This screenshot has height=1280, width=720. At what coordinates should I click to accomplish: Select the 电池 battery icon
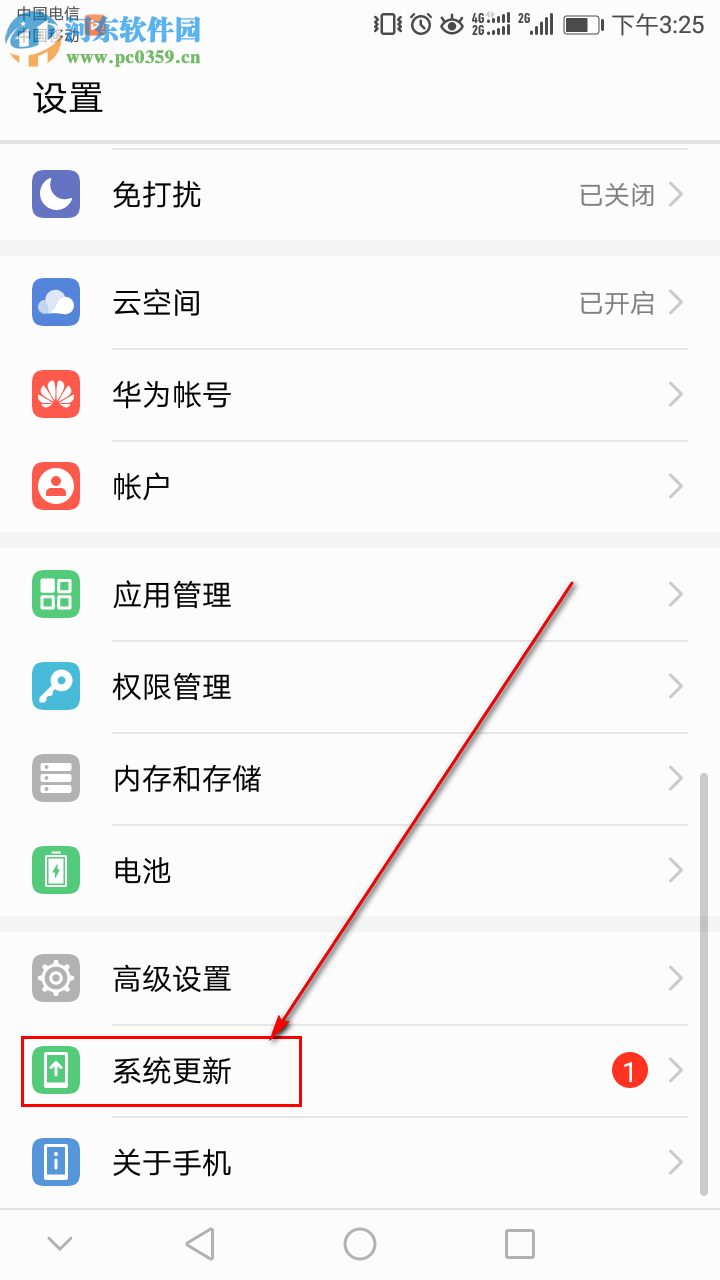[55, 870]
